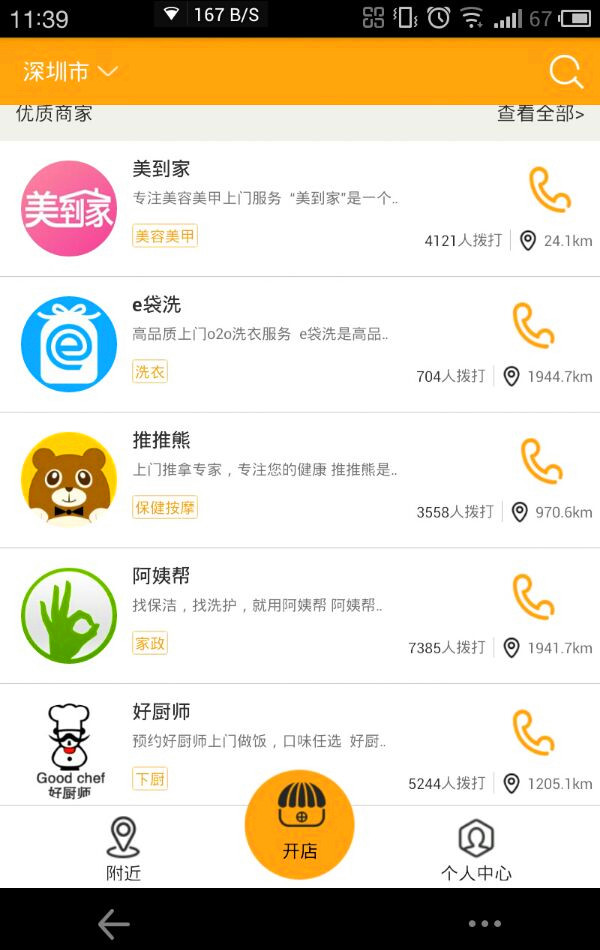
Task: Call the 美到家 merchant
Action: click(x=549, y=189)
